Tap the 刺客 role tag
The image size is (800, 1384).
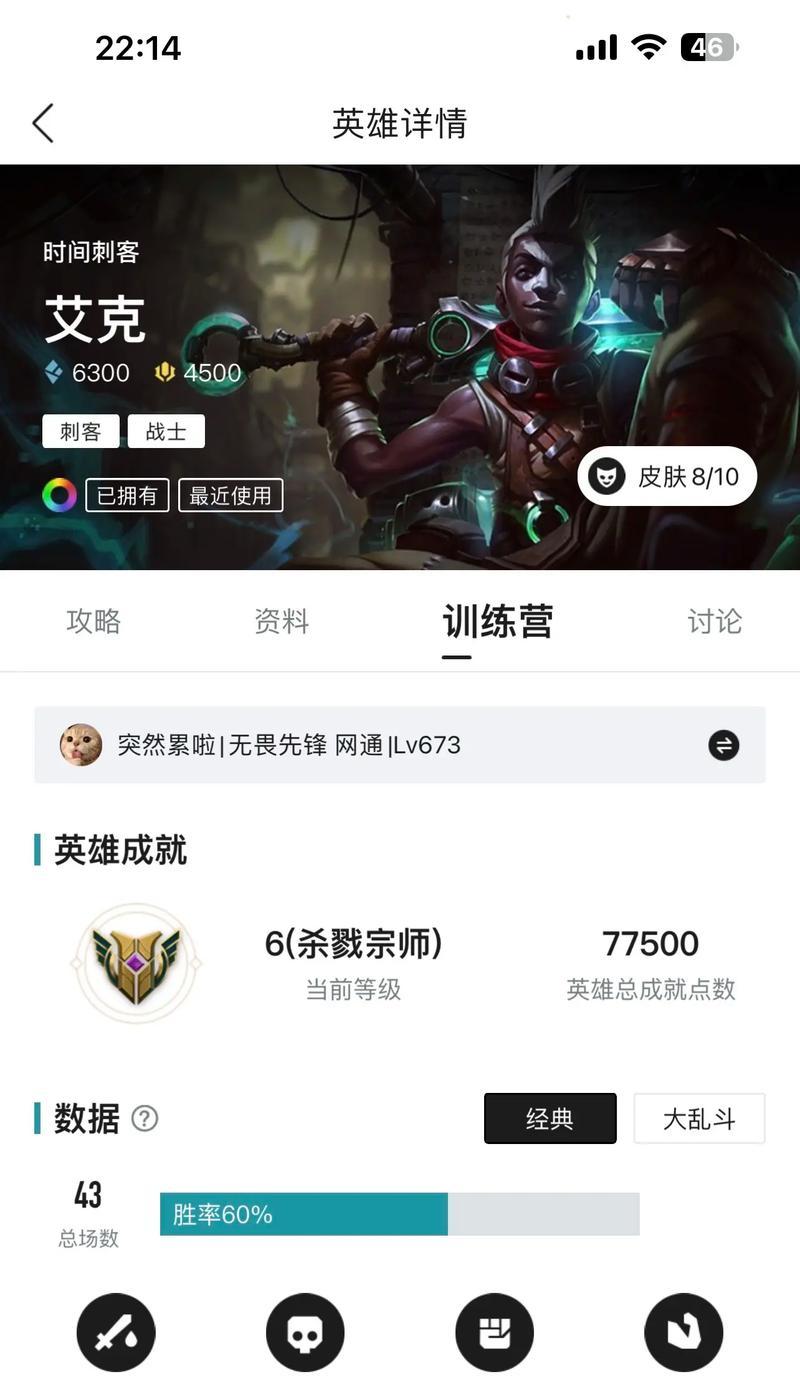pos(81,431)
